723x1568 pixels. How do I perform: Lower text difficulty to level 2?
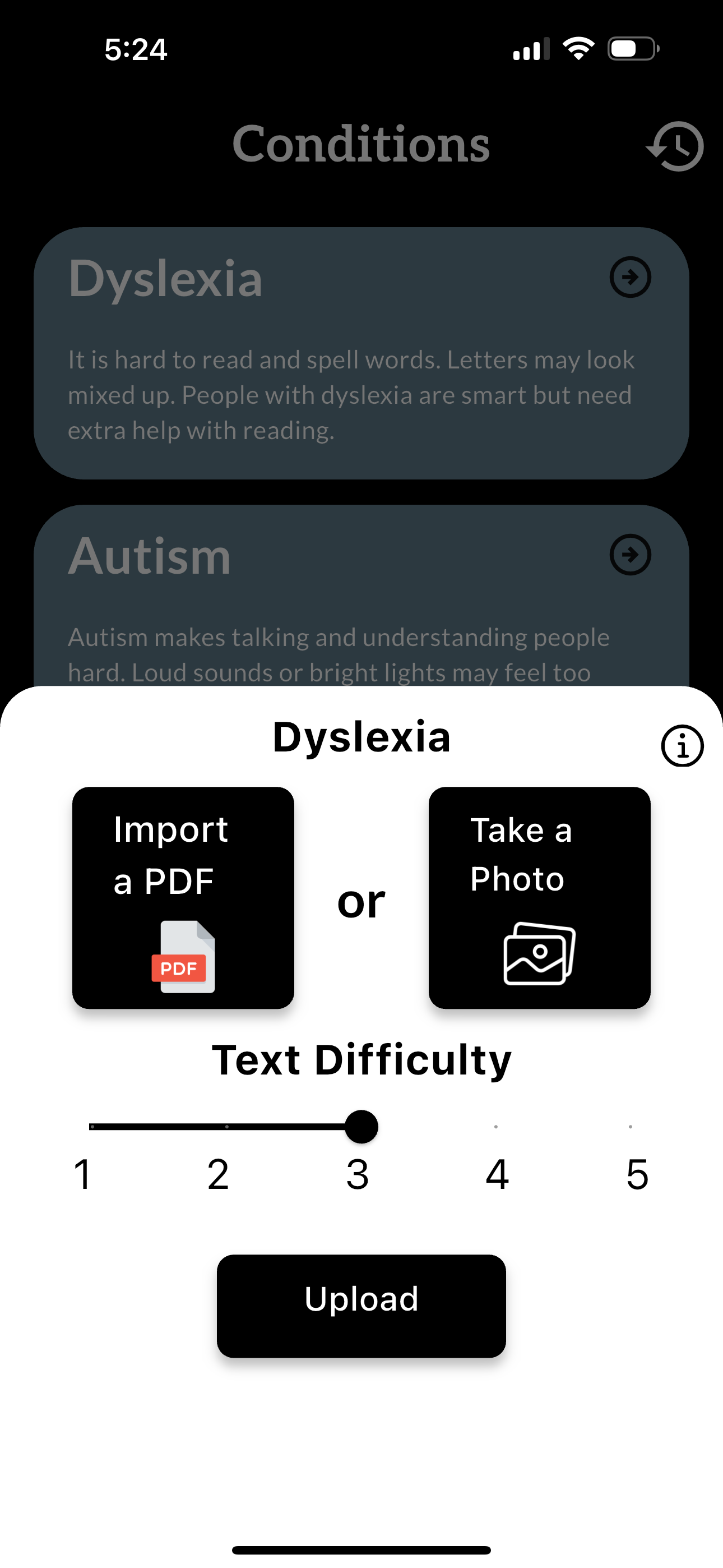[227, 1127]
